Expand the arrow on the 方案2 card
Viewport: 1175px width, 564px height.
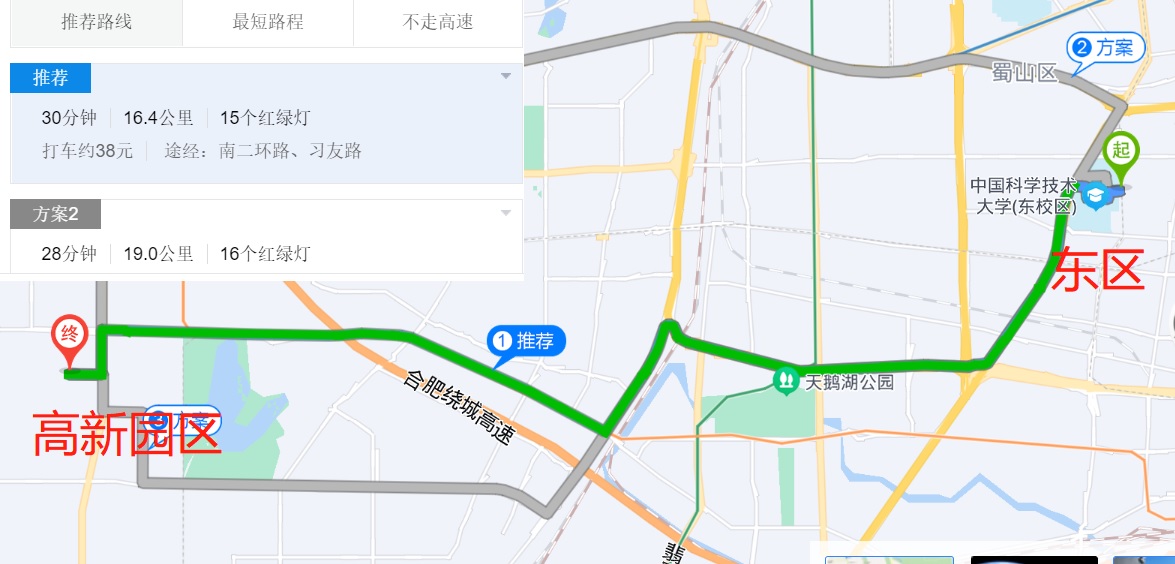click(505, 213)
